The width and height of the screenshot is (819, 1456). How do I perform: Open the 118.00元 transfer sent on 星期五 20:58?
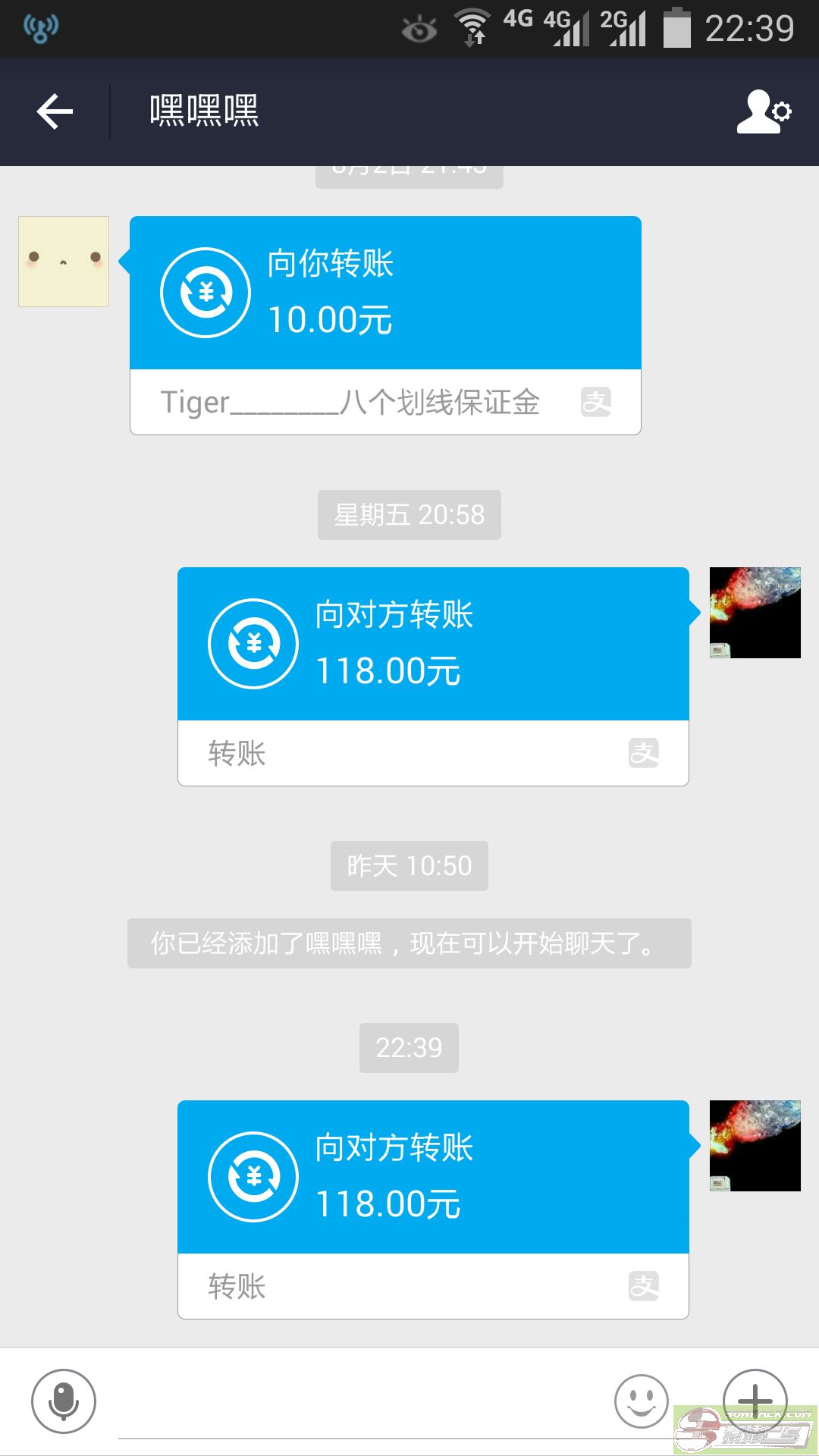click(433, 676)
